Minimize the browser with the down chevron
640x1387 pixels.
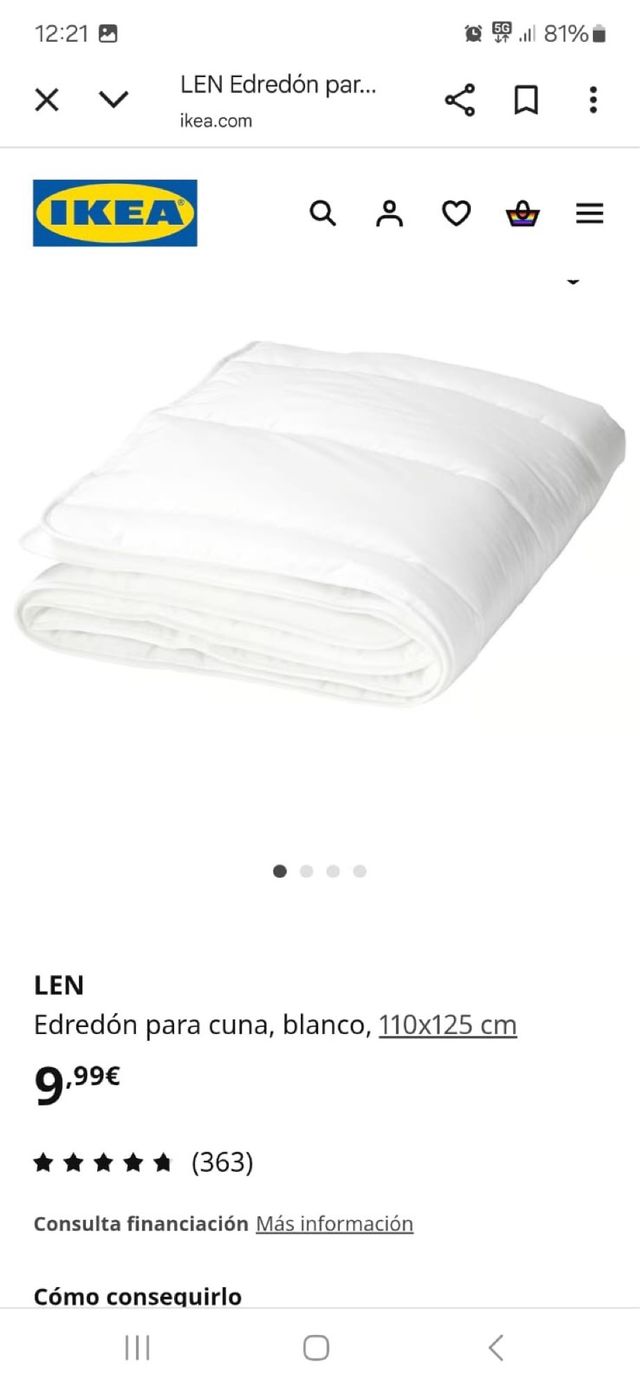pos(114,100)
